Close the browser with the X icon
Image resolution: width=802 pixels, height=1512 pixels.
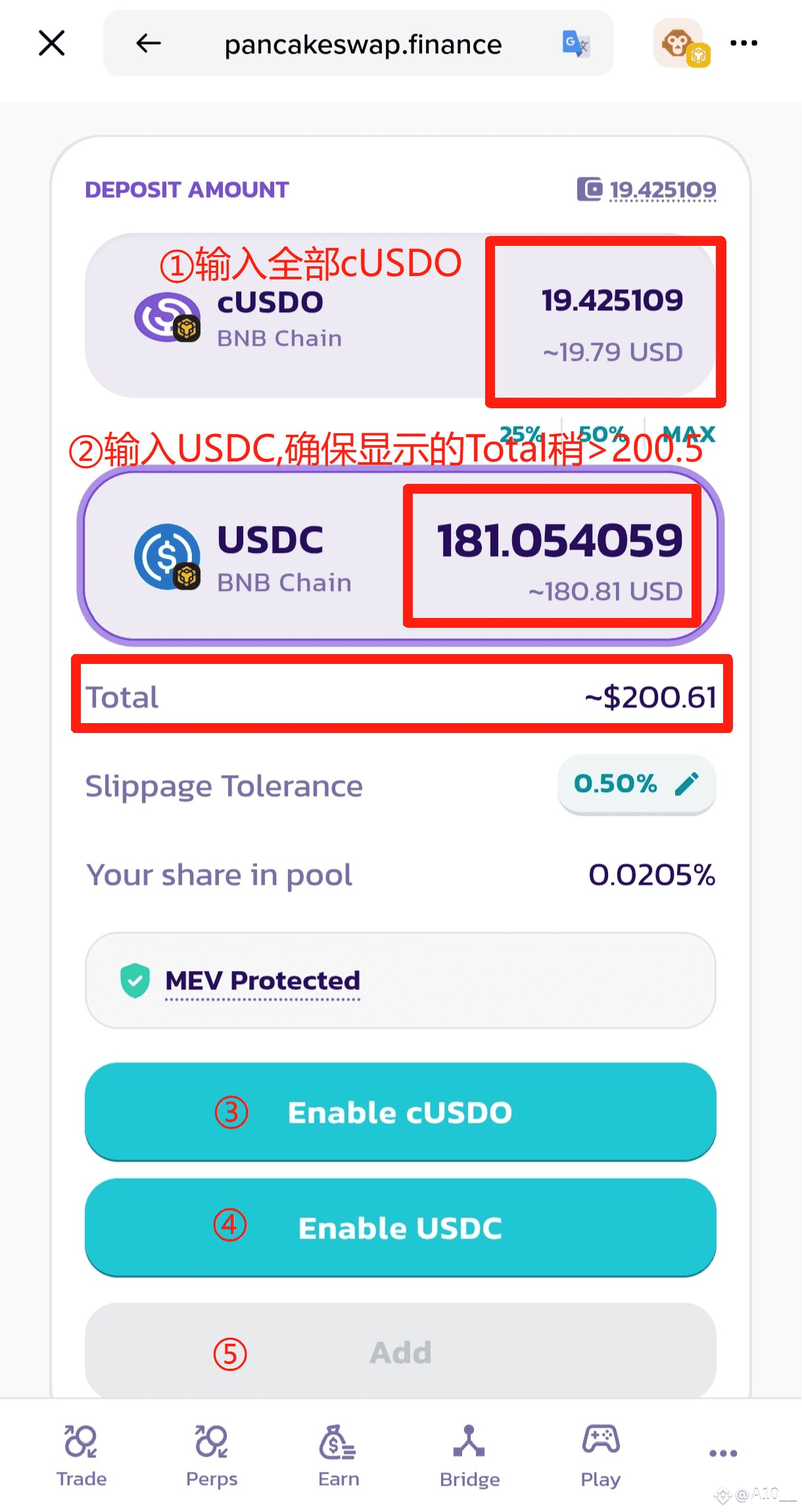pos(51,43)
